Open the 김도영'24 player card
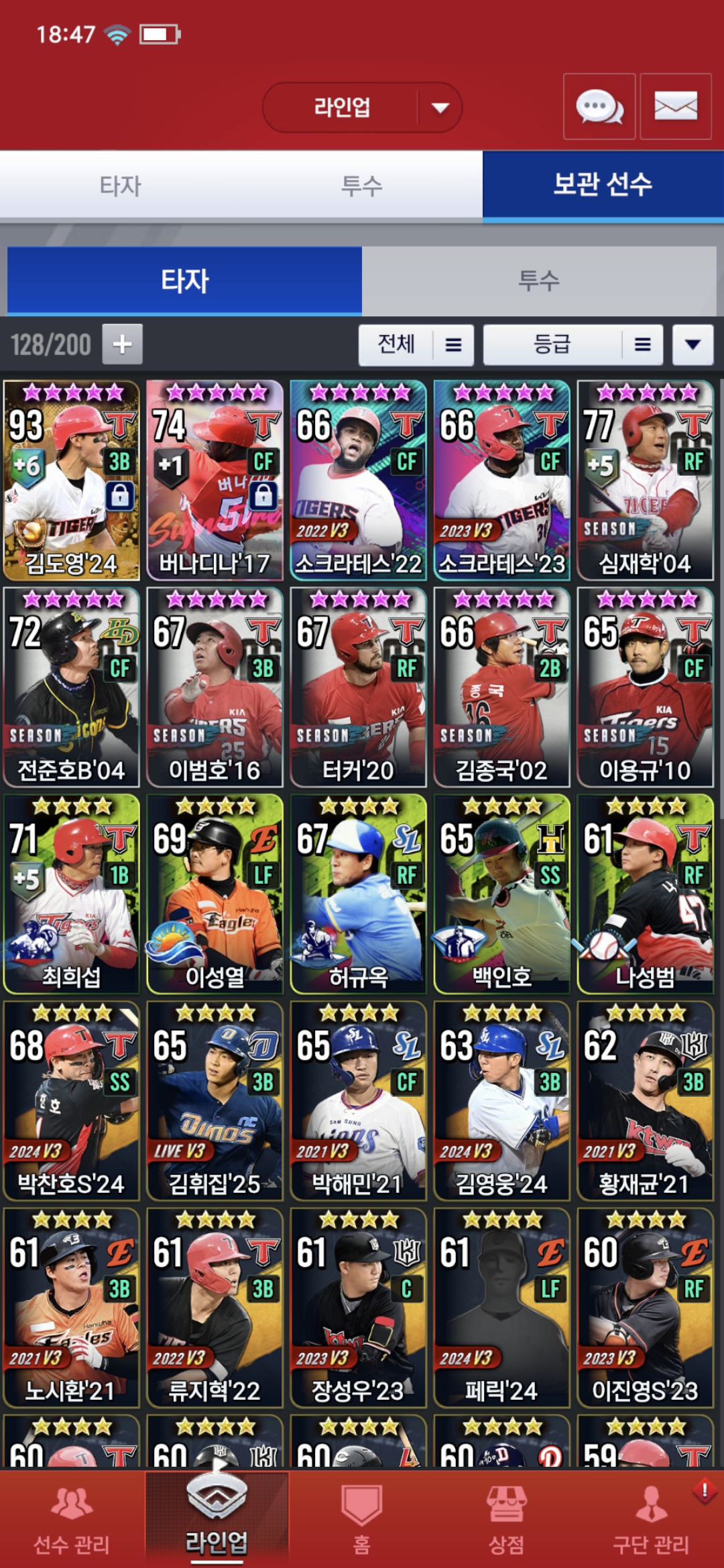 pos(72,480)
